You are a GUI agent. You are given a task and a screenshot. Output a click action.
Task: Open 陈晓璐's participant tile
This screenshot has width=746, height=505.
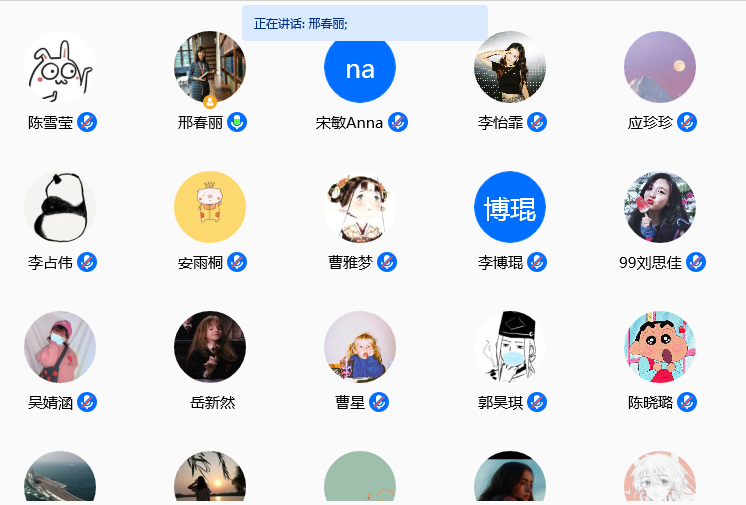[x=660, y=347]
